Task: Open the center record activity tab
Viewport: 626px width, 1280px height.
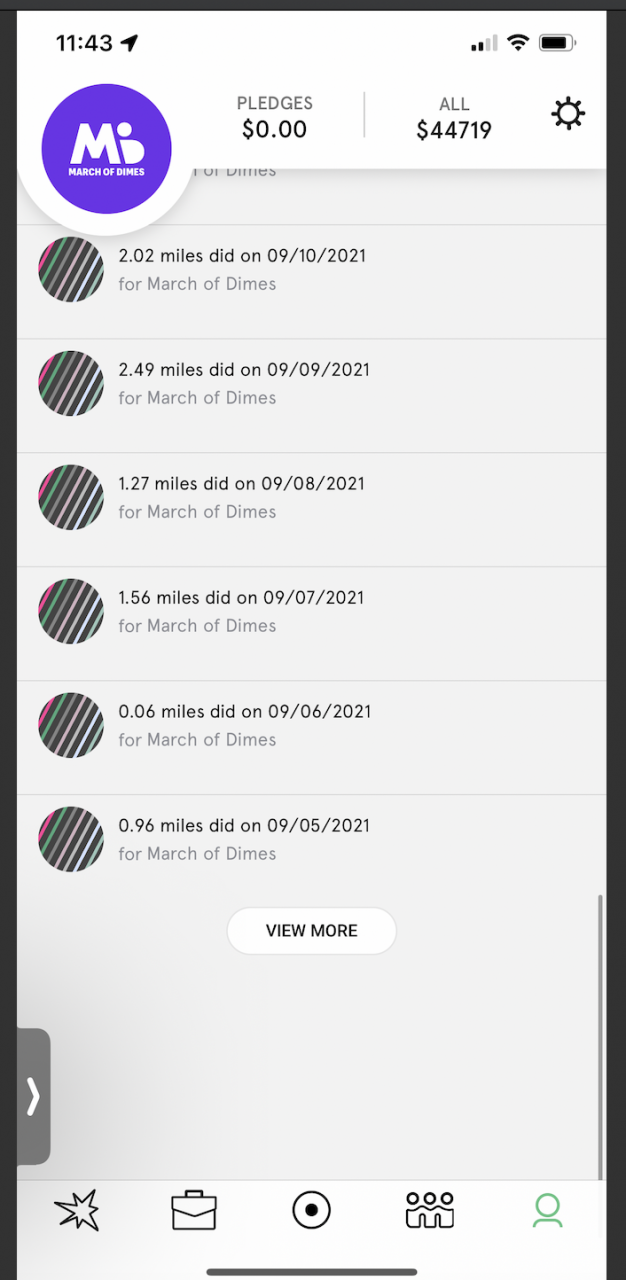Action: (x=311, y=1211)
